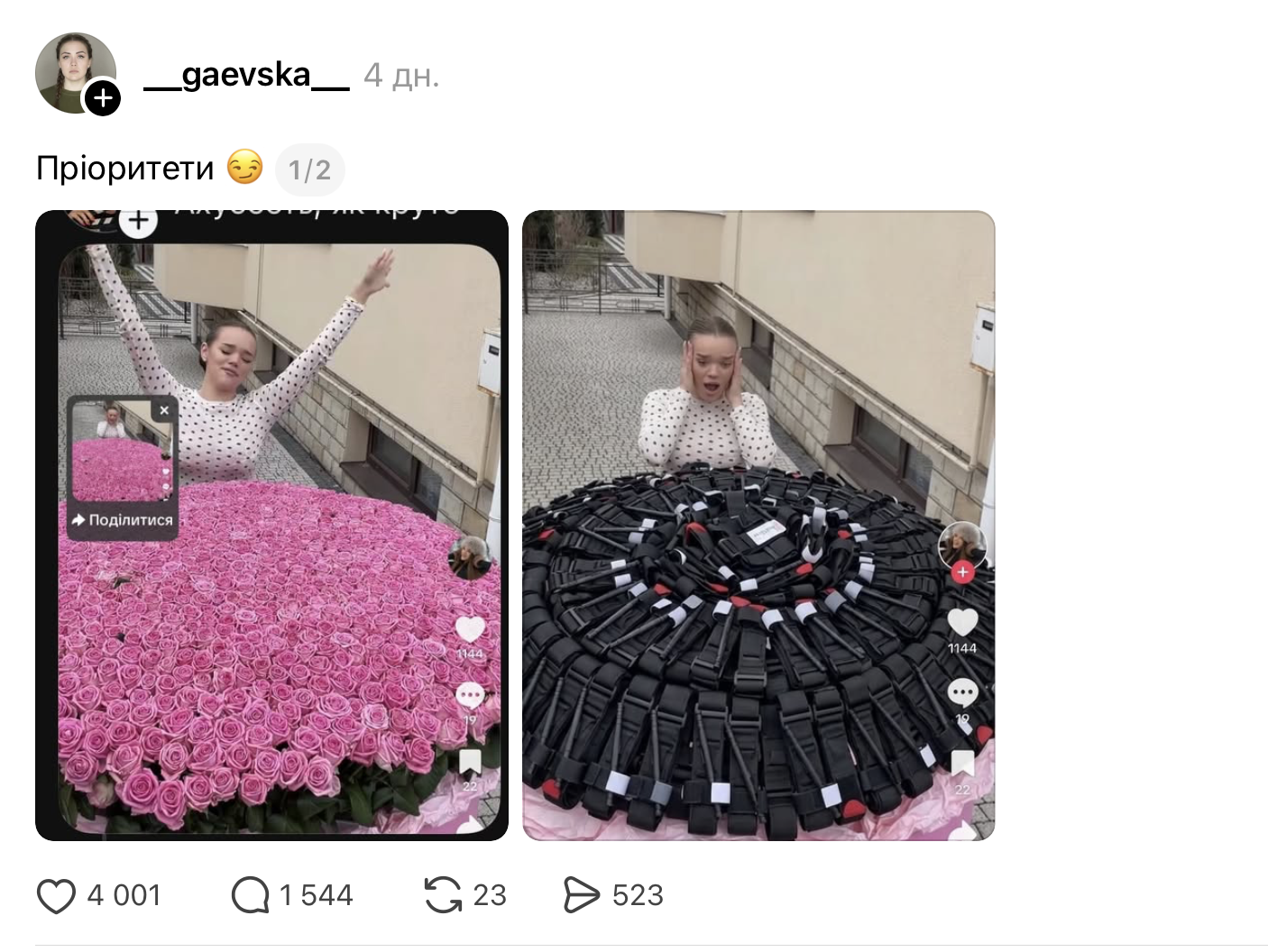Like the post by __gaevska__
1268x952 pixels.
[56, 896]
